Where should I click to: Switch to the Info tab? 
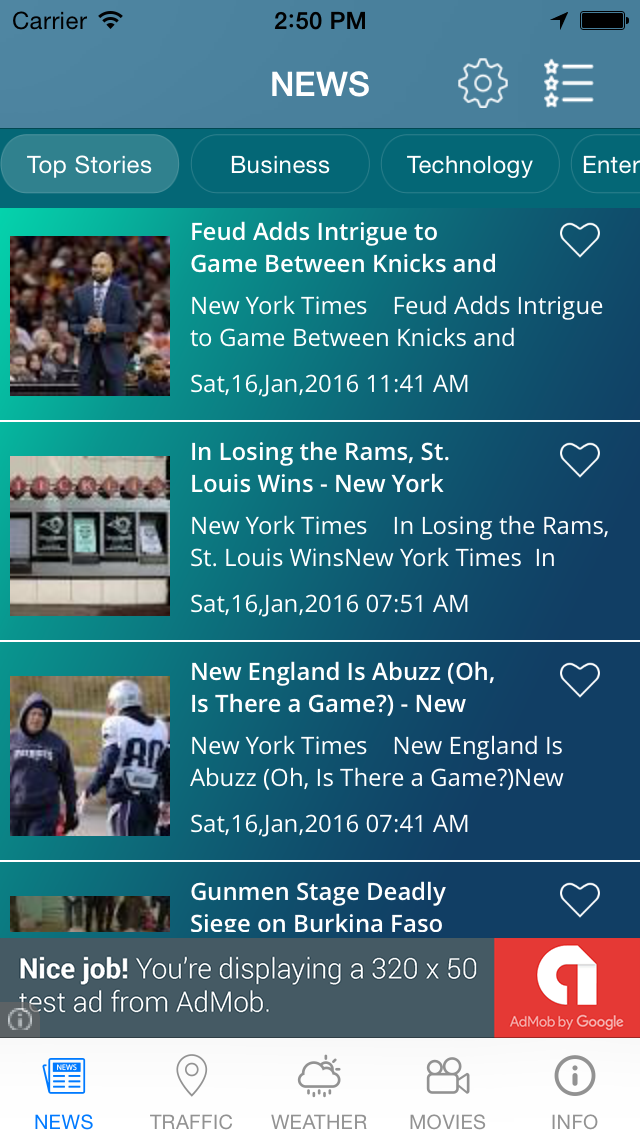[575, 1092]
